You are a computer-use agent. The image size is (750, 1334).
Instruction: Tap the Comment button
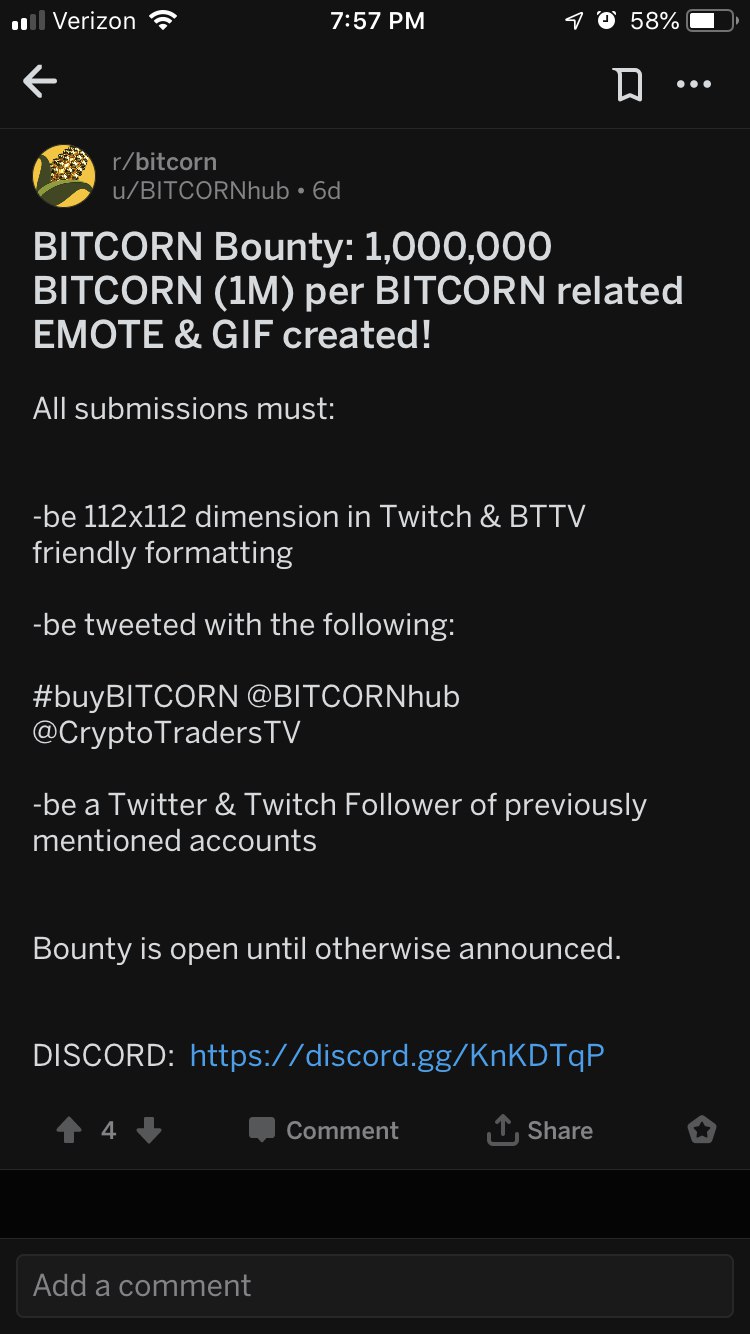(323, 1130)
